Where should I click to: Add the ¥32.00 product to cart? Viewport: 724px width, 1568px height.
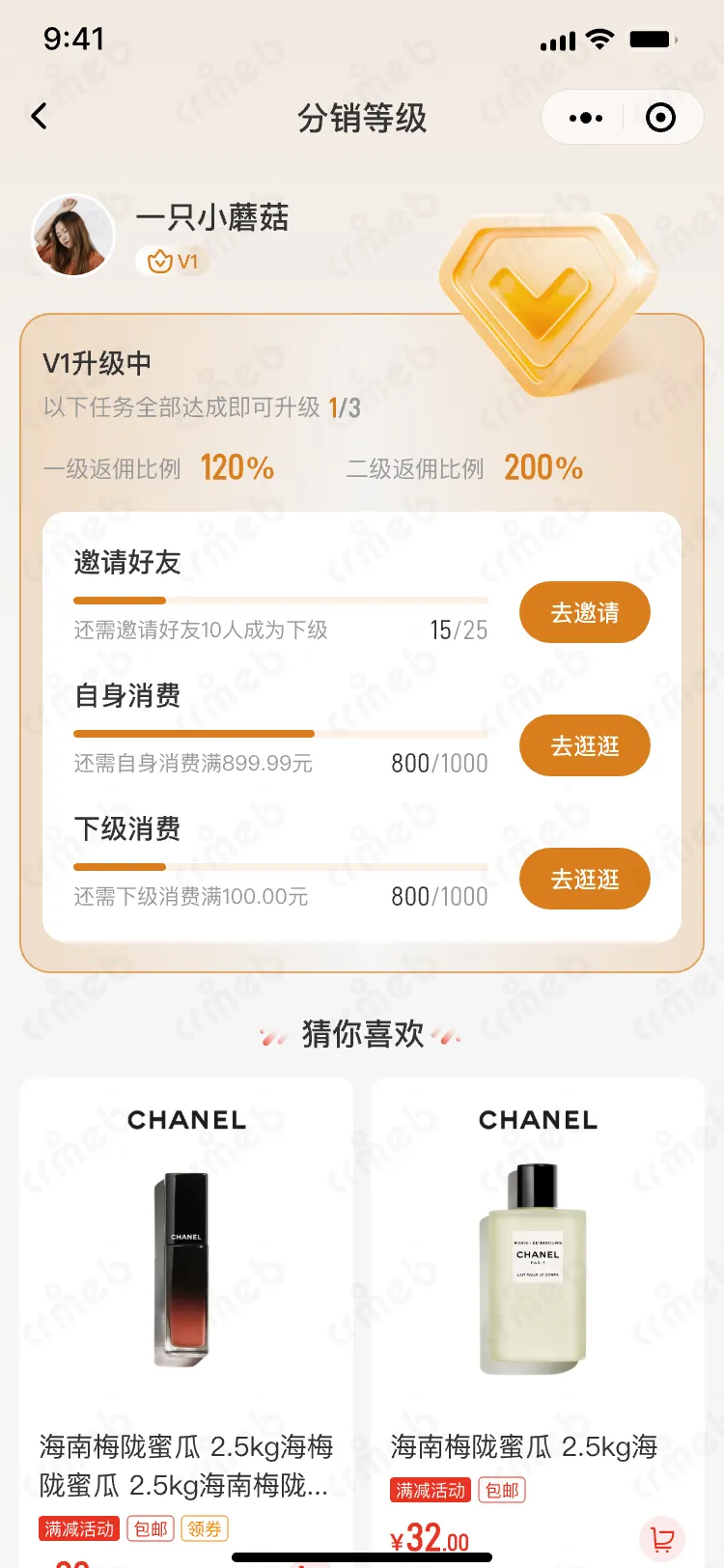(x=662, y=1537)
